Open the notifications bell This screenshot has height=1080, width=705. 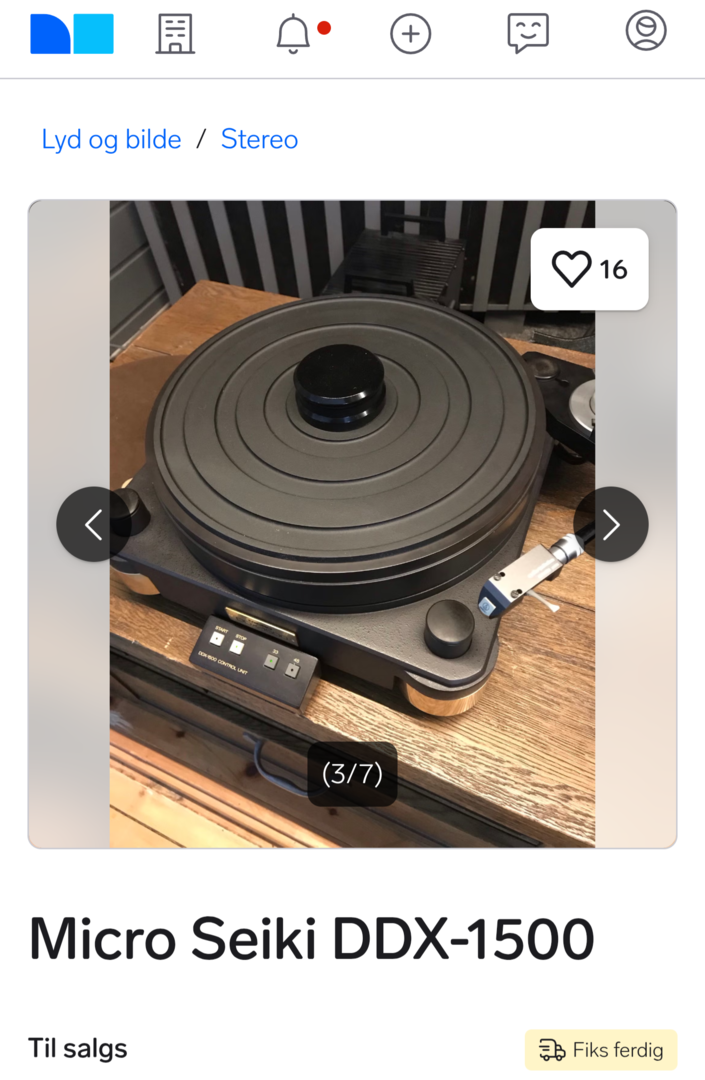[294, 34]
